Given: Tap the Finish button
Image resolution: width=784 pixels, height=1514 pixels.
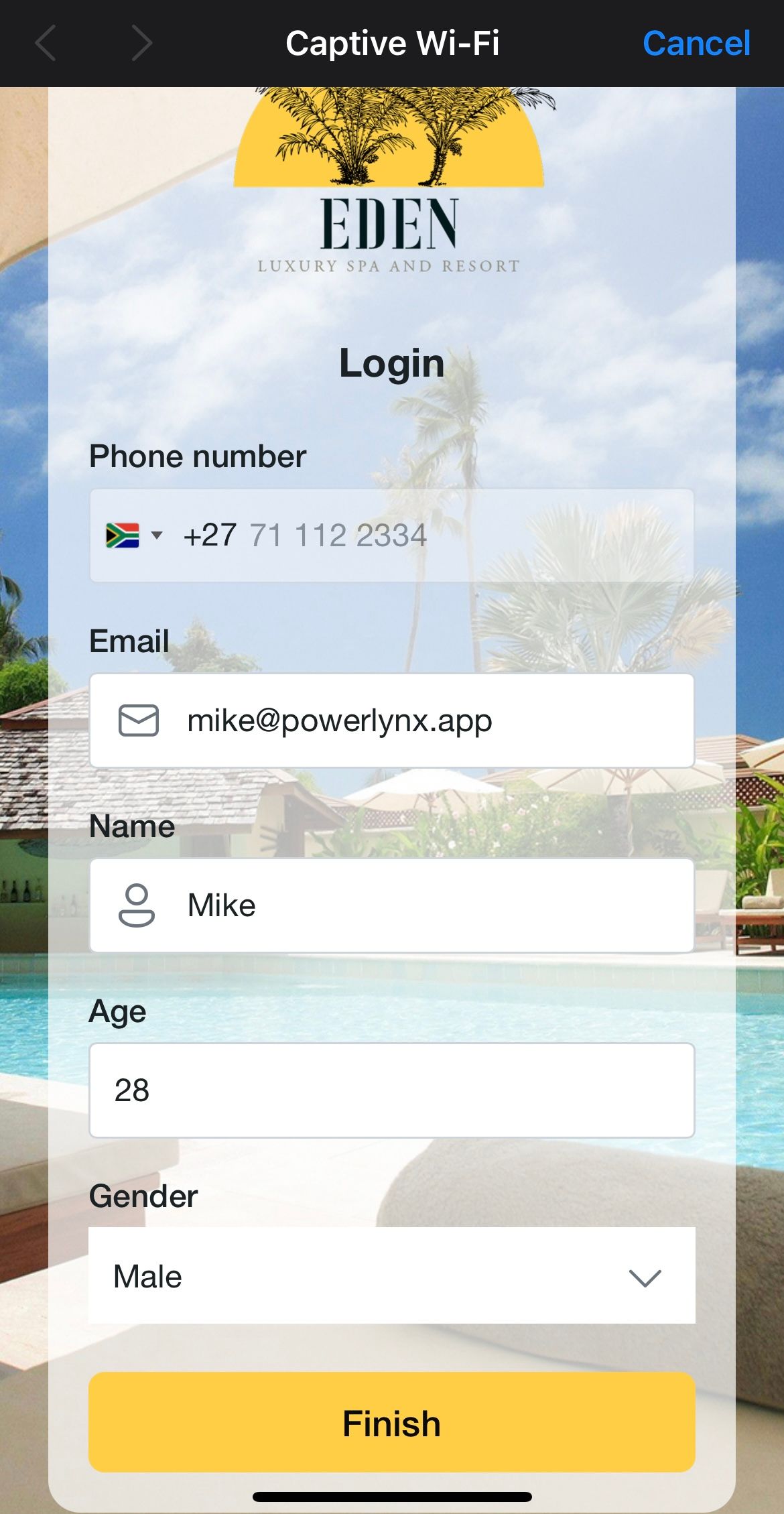Looking at the screenshot, I should (x=392, y=1423).
